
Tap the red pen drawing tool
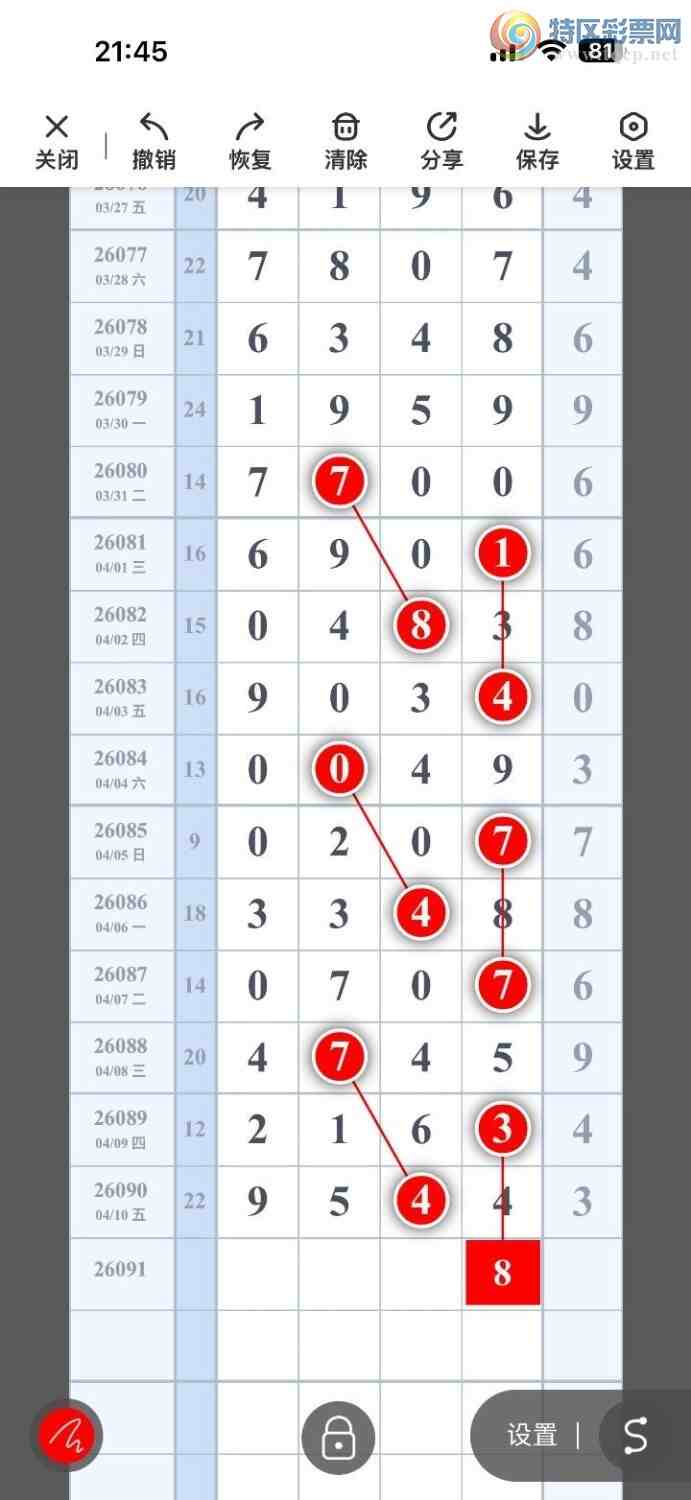click(66, 1436)
